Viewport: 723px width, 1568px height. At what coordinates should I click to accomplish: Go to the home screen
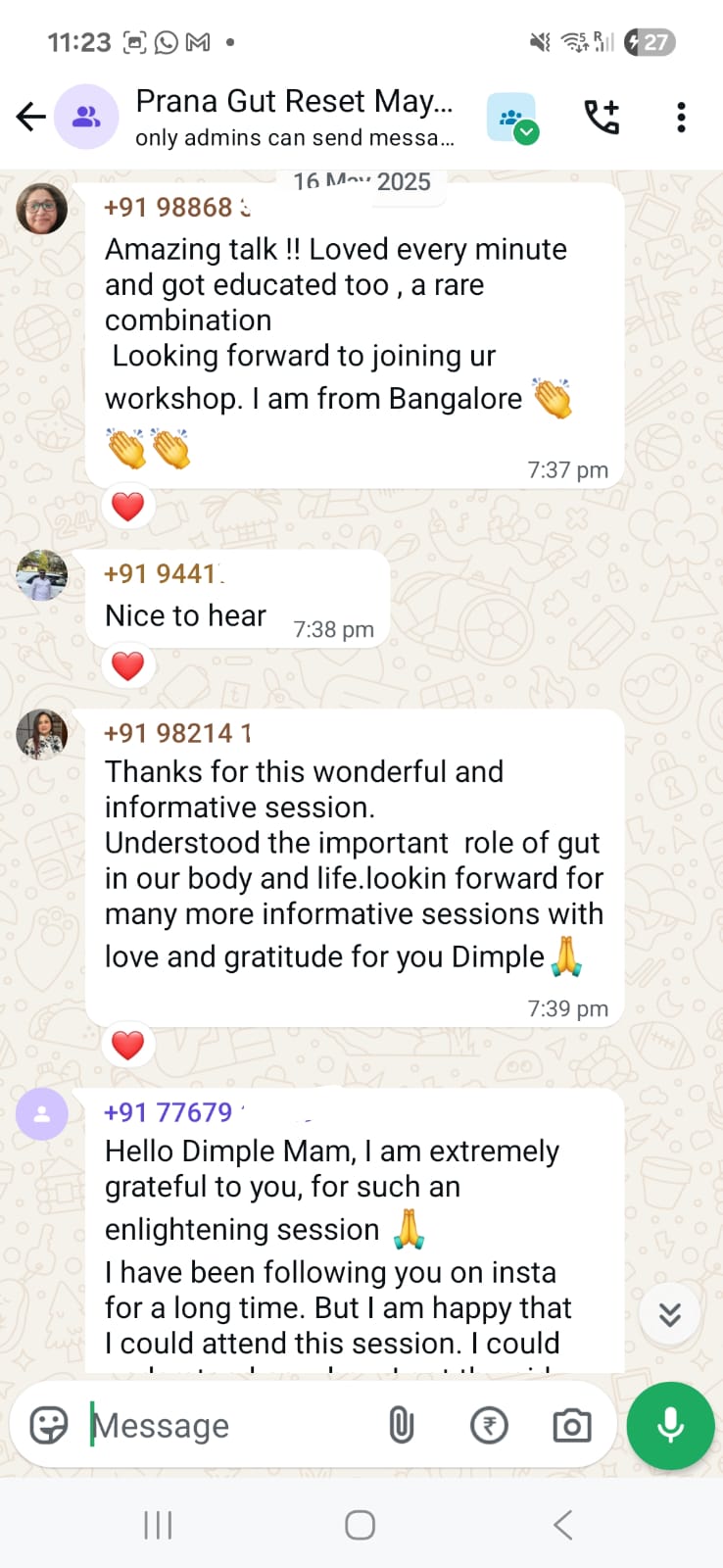coord(361,1525)
